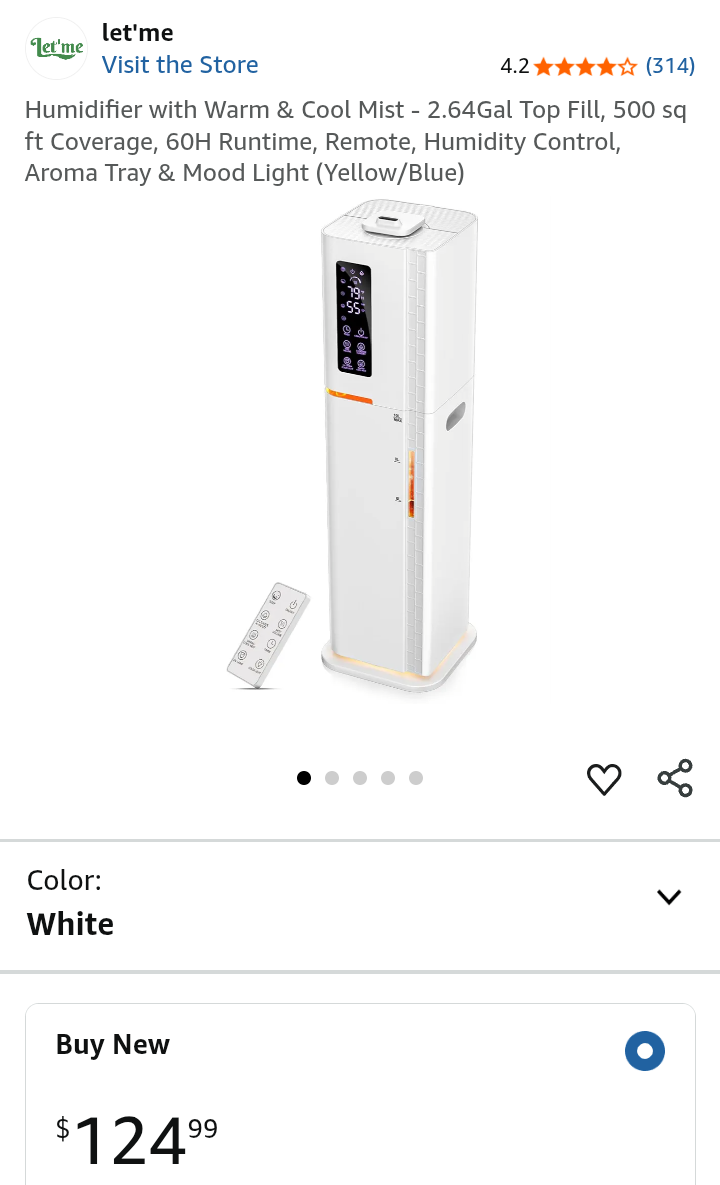Add humidifier to wish list heart

pyautogui.click(x=604, y=779)
